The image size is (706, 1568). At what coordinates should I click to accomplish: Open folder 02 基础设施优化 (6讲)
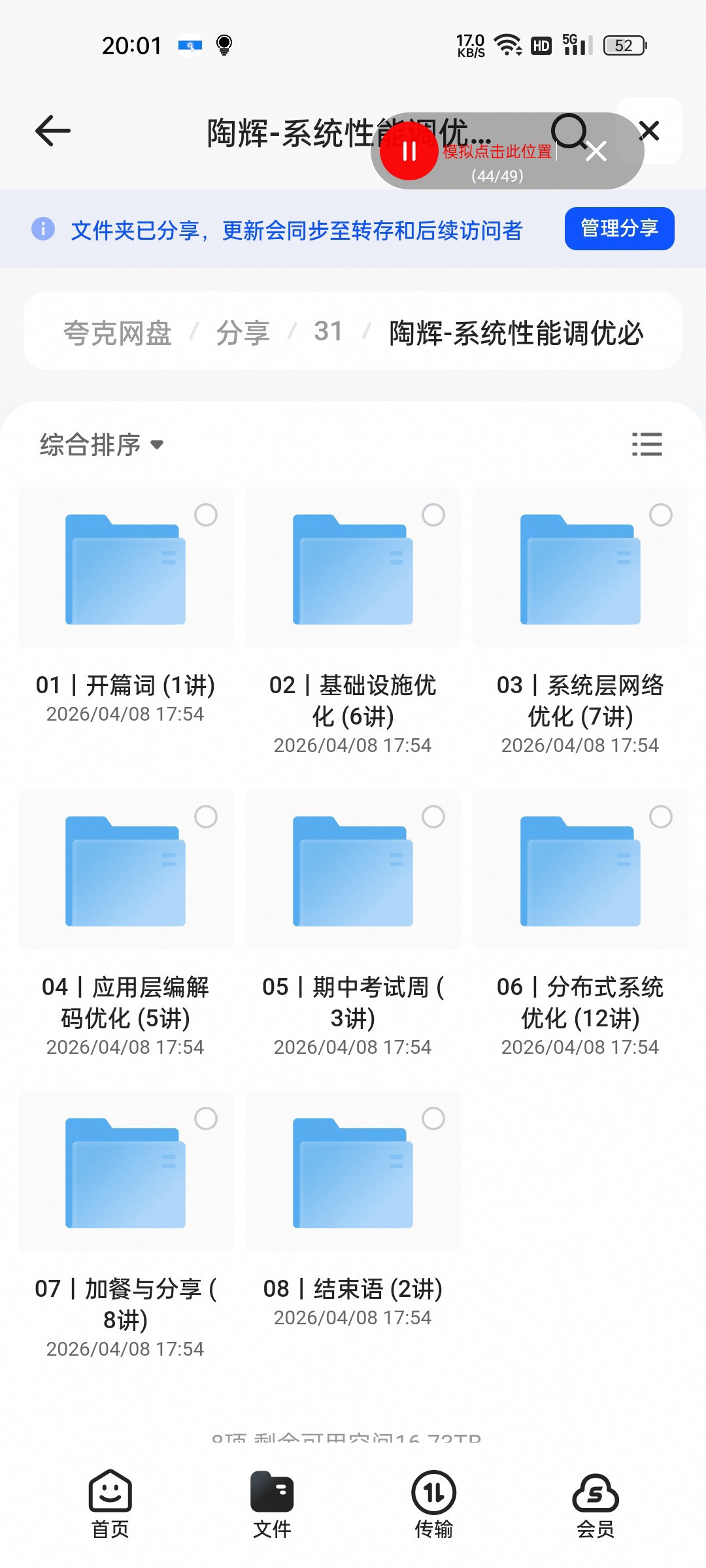[x=353, y=568]
